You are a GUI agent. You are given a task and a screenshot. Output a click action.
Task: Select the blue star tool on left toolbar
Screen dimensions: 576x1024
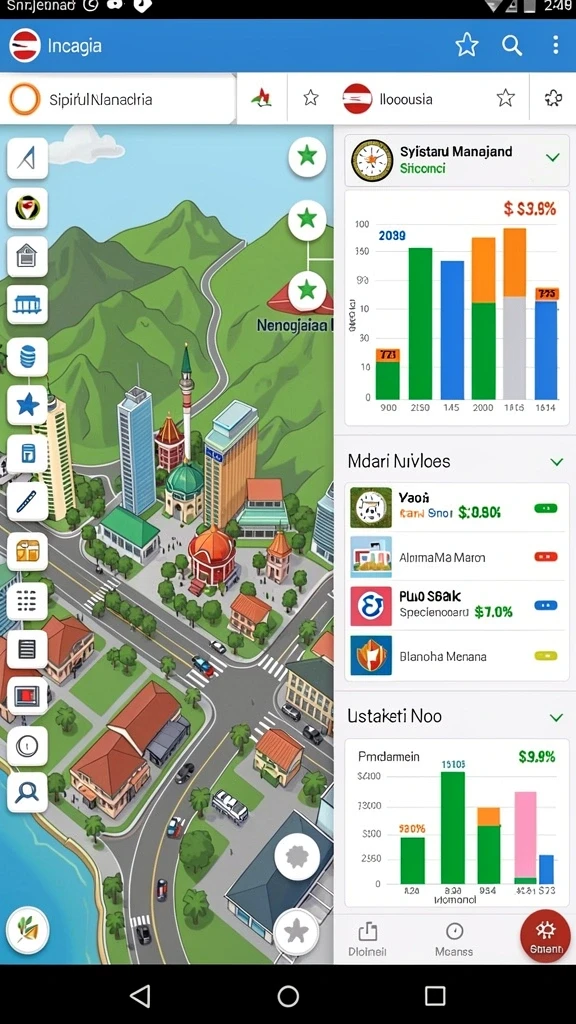tap(27, 405)
